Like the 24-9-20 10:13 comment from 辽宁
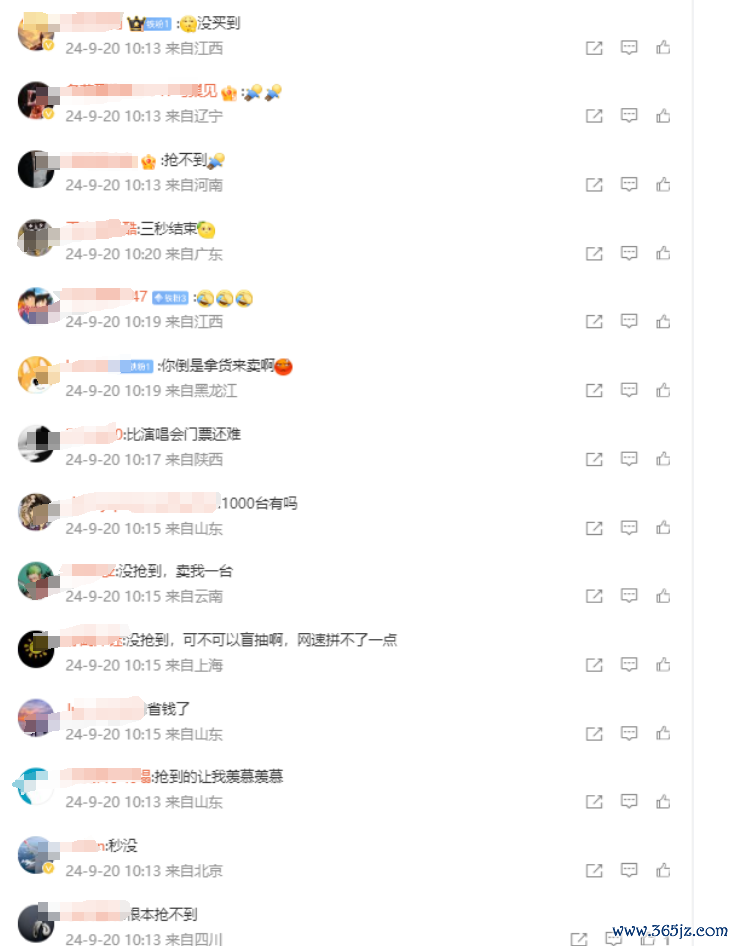The height and width of the screenshot is (946, 735). [x=663, y=116]
